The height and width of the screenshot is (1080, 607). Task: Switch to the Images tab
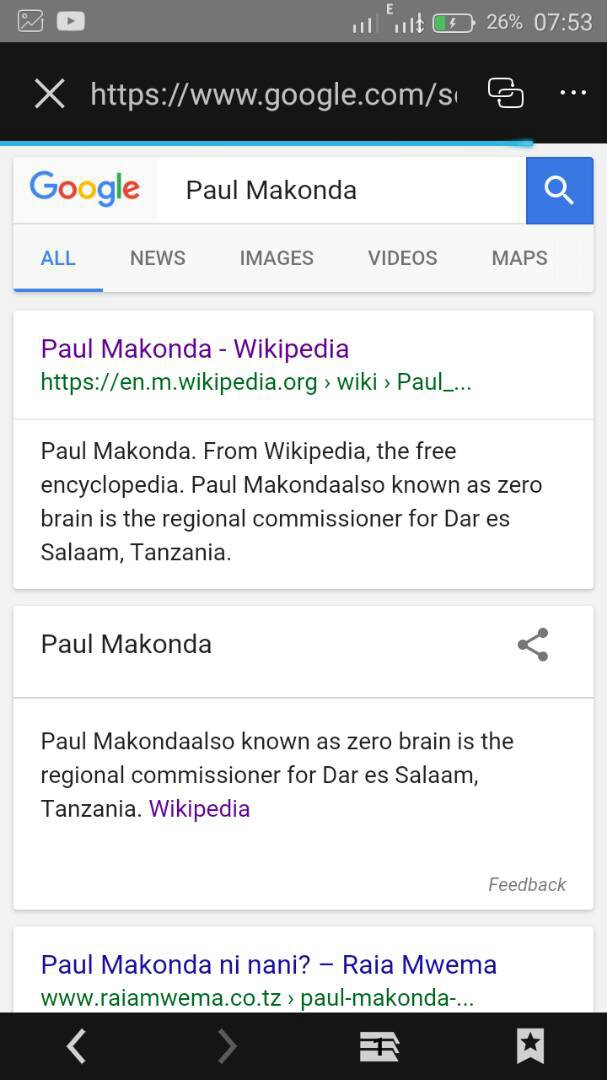(276, 258)
